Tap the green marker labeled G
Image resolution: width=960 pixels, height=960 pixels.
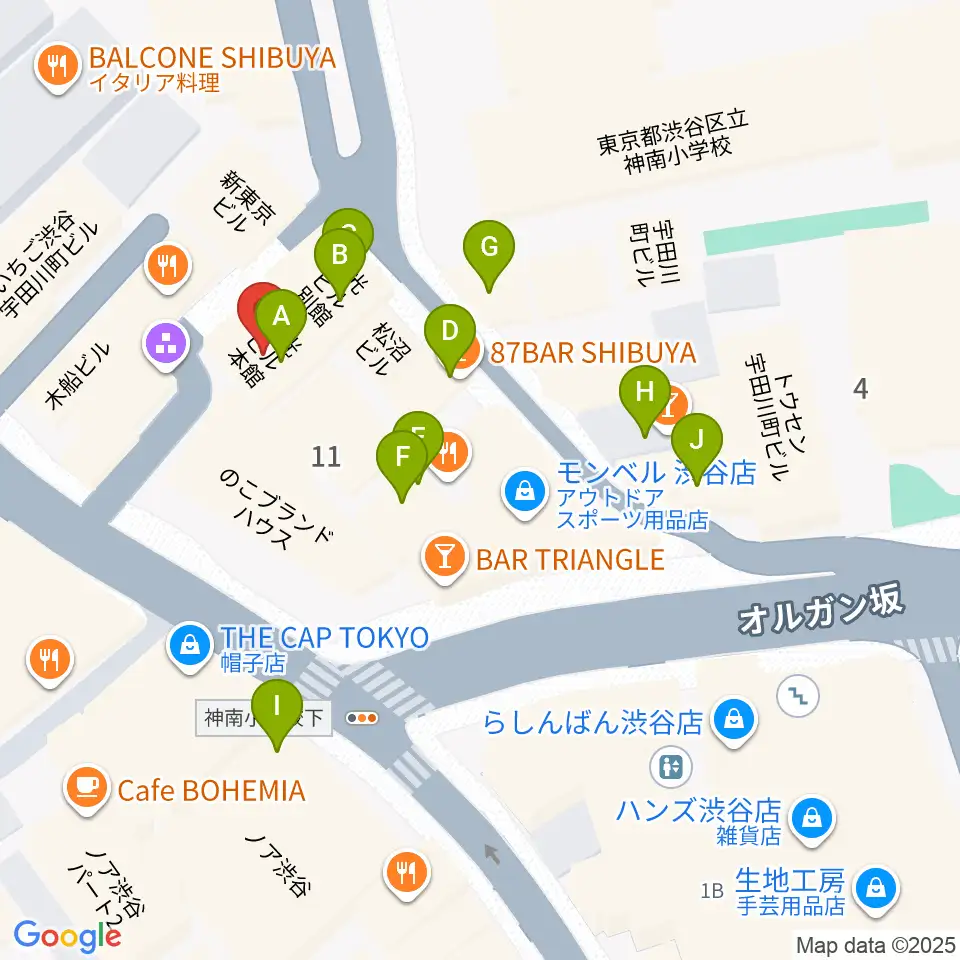[489, 252]
